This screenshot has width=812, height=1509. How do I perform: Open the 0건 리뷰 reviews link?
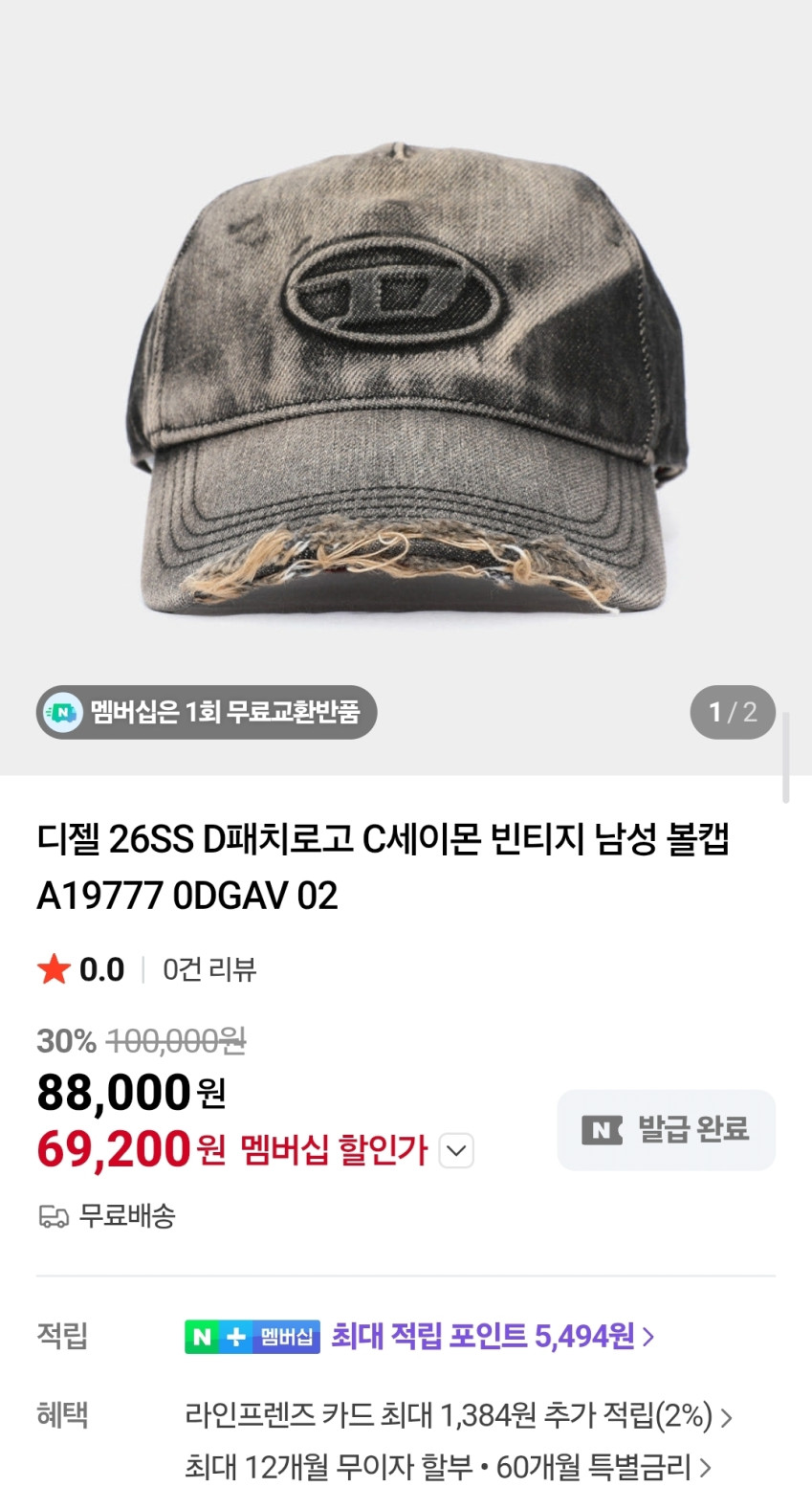tap(209, 969)
